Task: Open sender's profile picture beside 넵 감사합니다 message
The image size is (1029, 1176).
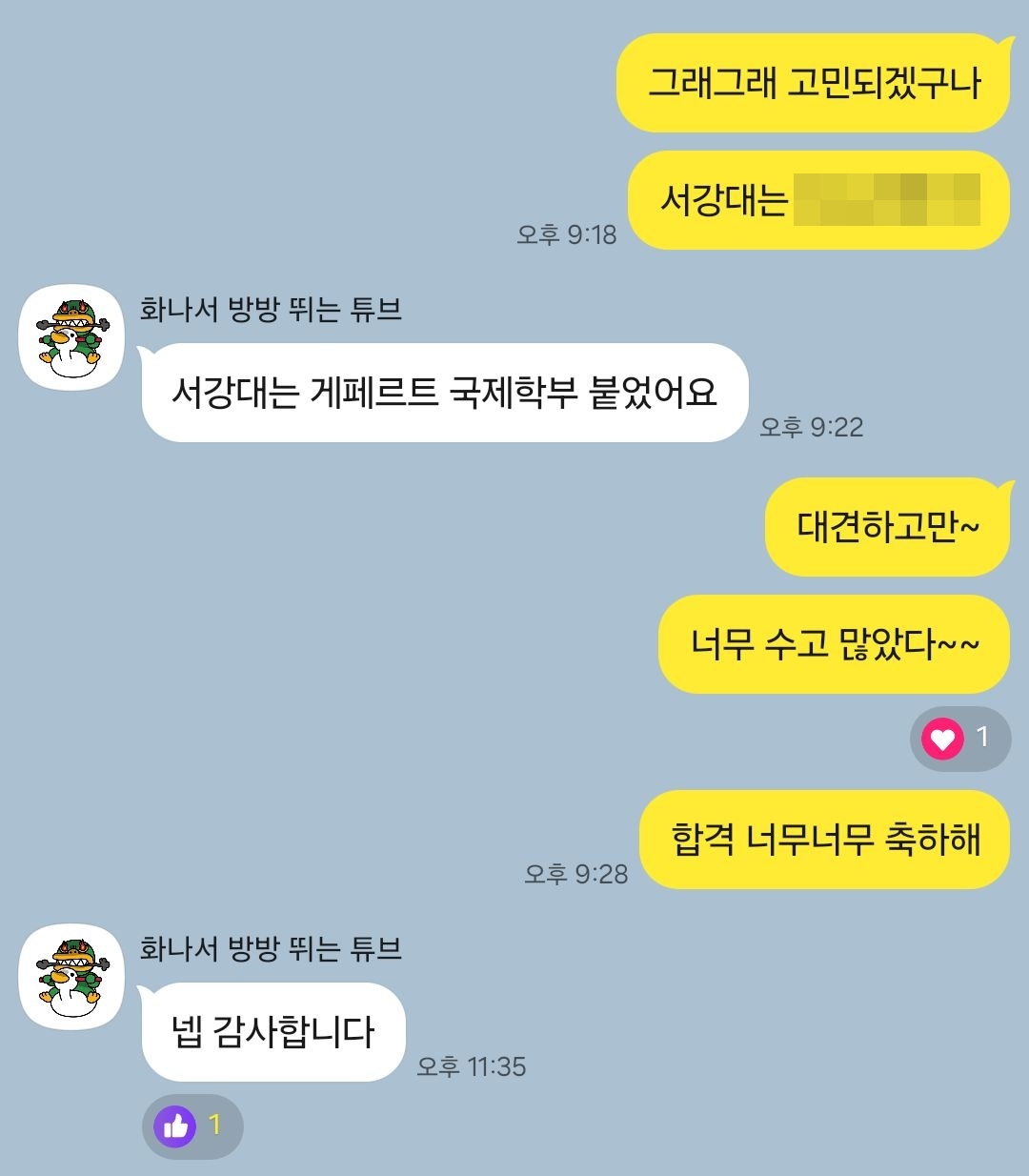Action: tap(72, 977)
